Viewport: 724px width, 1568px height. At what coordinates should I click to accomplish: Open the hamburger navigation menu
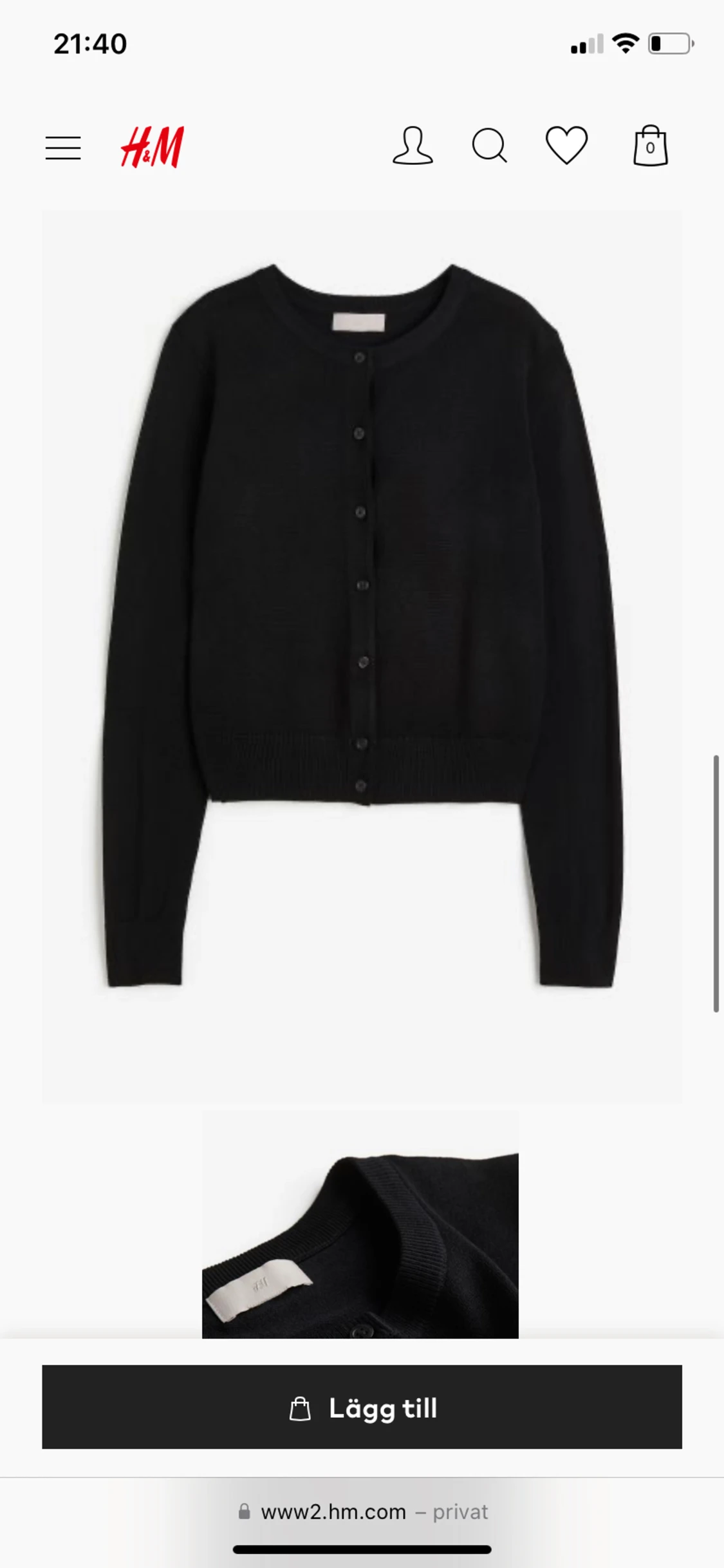click(x=62, y=148)
